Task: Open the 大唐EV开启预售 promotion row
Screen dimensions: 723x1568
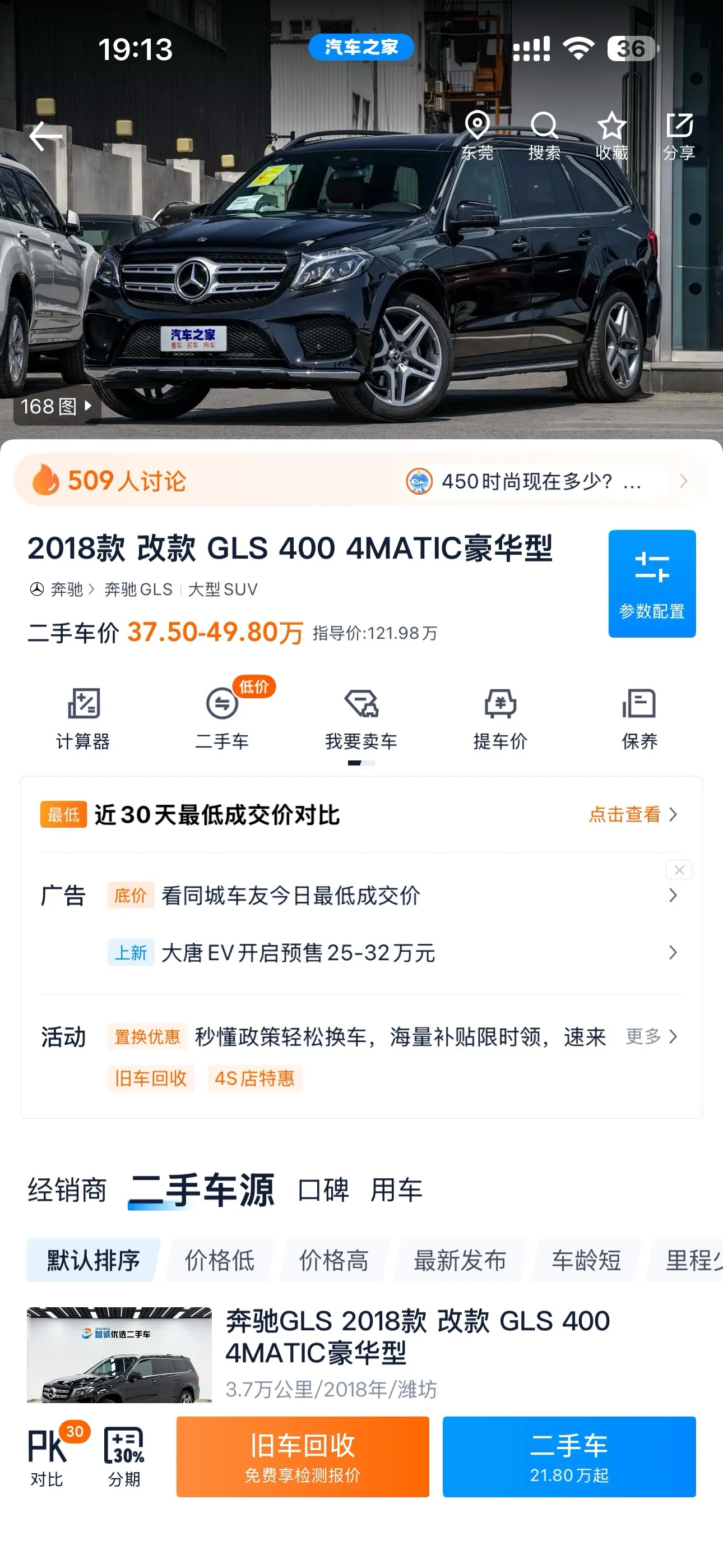Action: 393,952
